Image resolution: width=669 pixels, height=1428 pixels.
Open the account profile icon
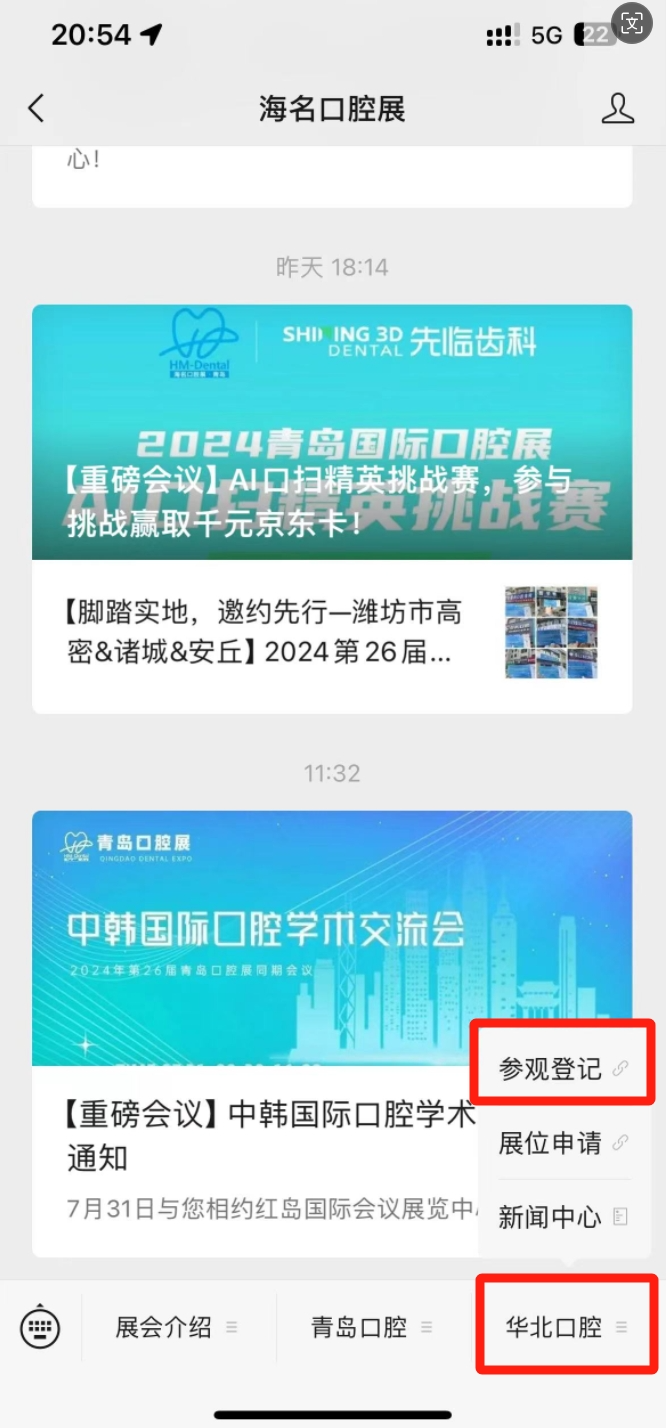pyautogui.click(x=617, y=108)
